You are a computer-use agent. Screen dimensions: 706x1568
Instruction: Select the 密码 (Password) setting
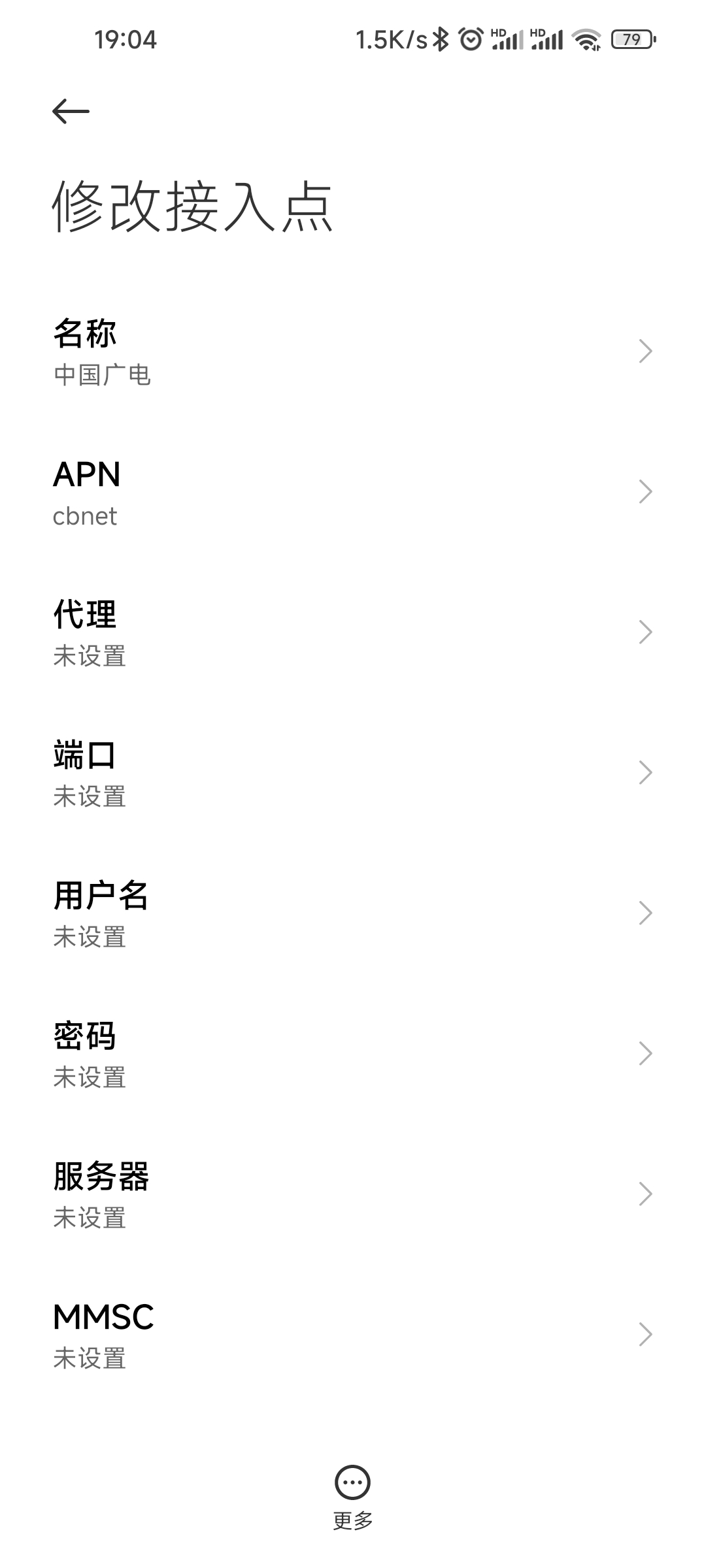(x=353, y=1054)
